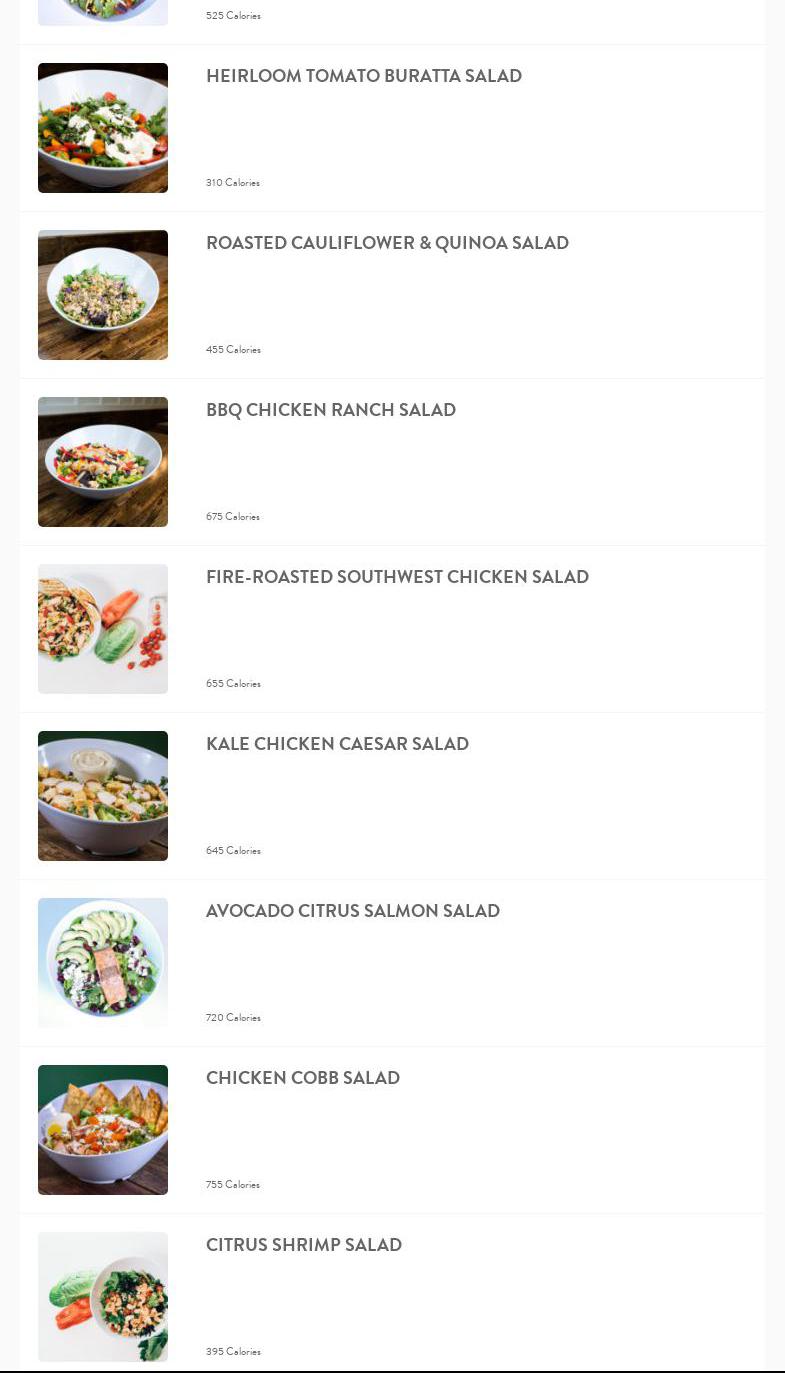Image resolution: width=785 pixels, height=1373 pixels.
Task: Tap the Citrus Shrimp Salad item
Action: click(303, 1245)
